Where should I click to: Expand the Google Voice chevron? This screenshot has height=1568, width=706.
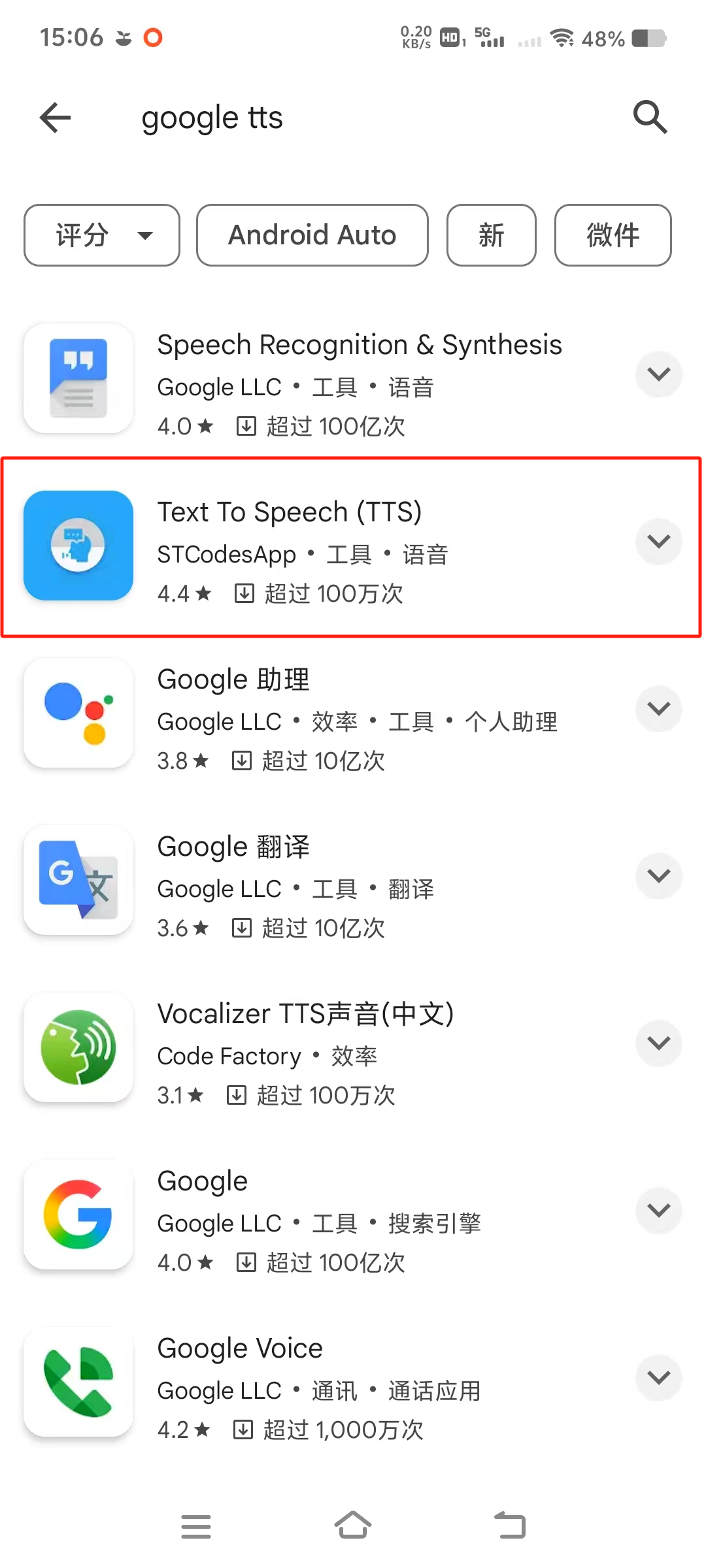659,1378
